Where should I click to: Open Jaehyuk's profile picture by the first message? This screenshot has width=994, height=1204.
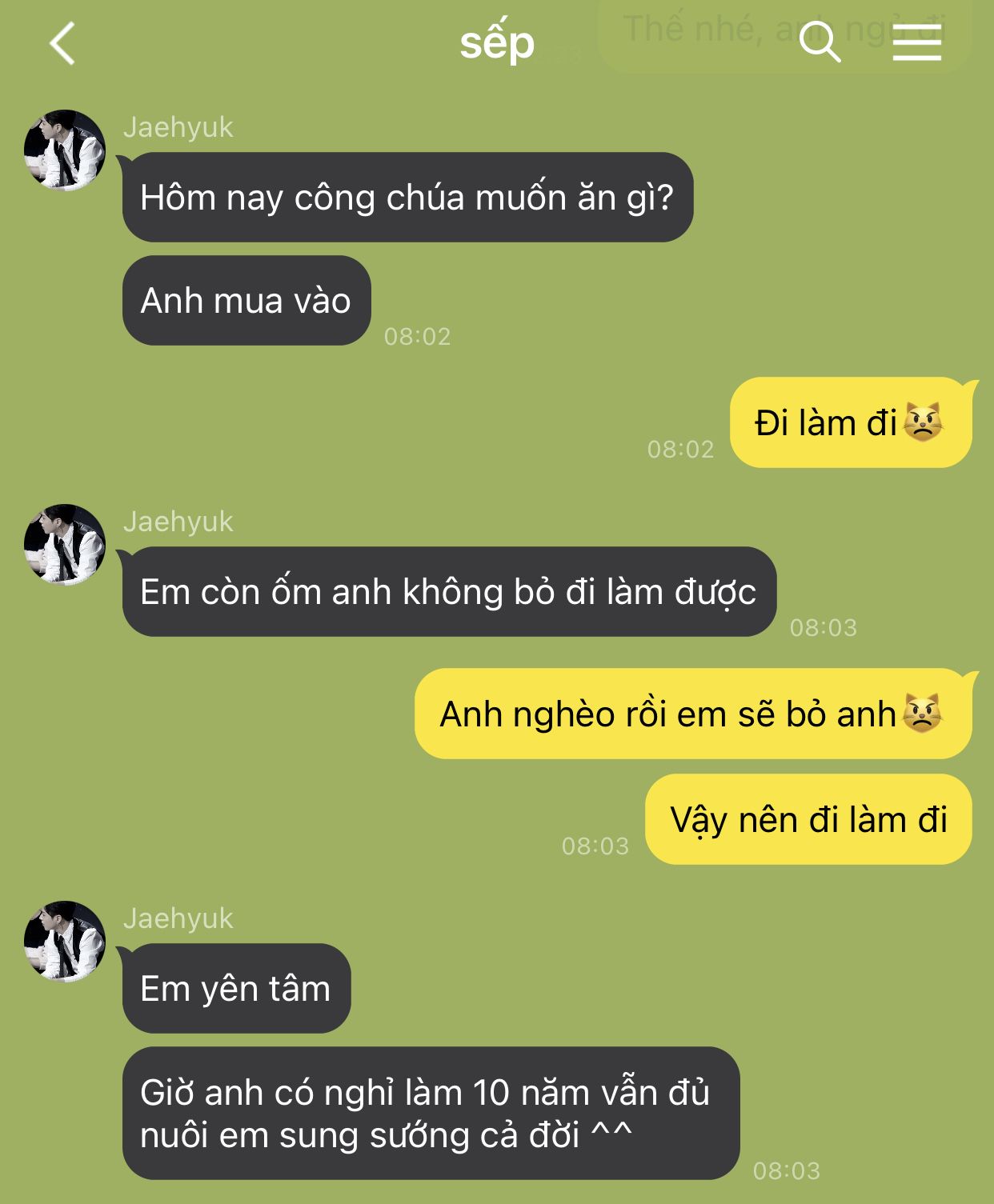(65, 150)
